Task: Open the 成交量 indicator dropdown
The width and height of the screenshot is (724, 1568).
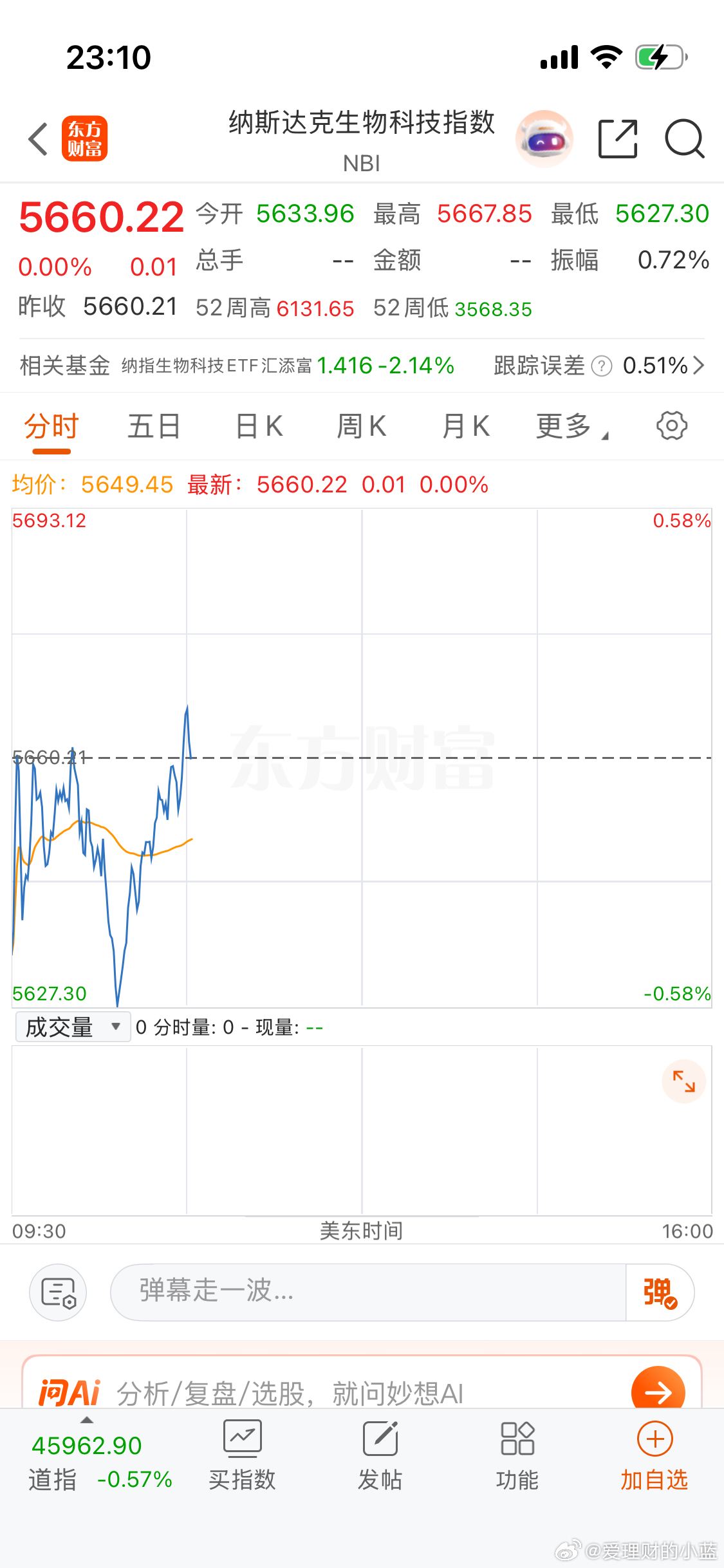Action: (72, 1026)
